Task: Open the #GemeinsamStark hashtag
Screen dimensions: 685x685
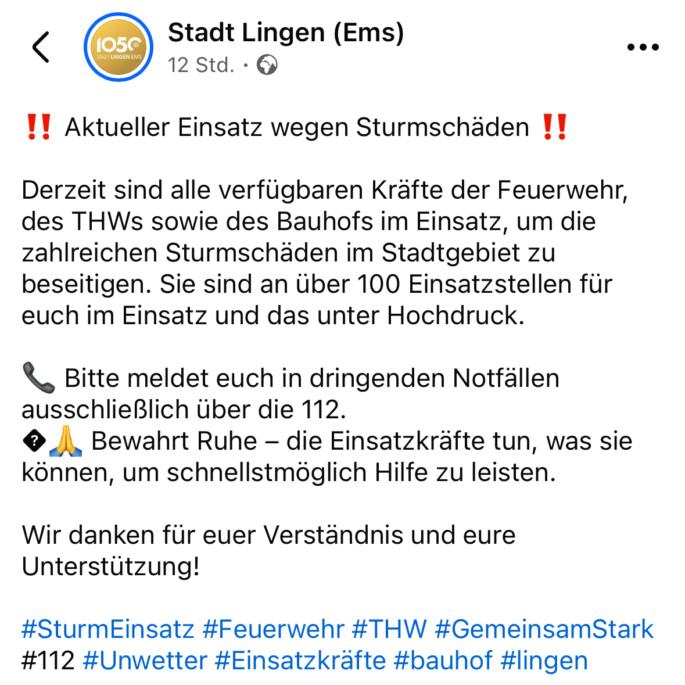Action: click(x=545, y=629)
